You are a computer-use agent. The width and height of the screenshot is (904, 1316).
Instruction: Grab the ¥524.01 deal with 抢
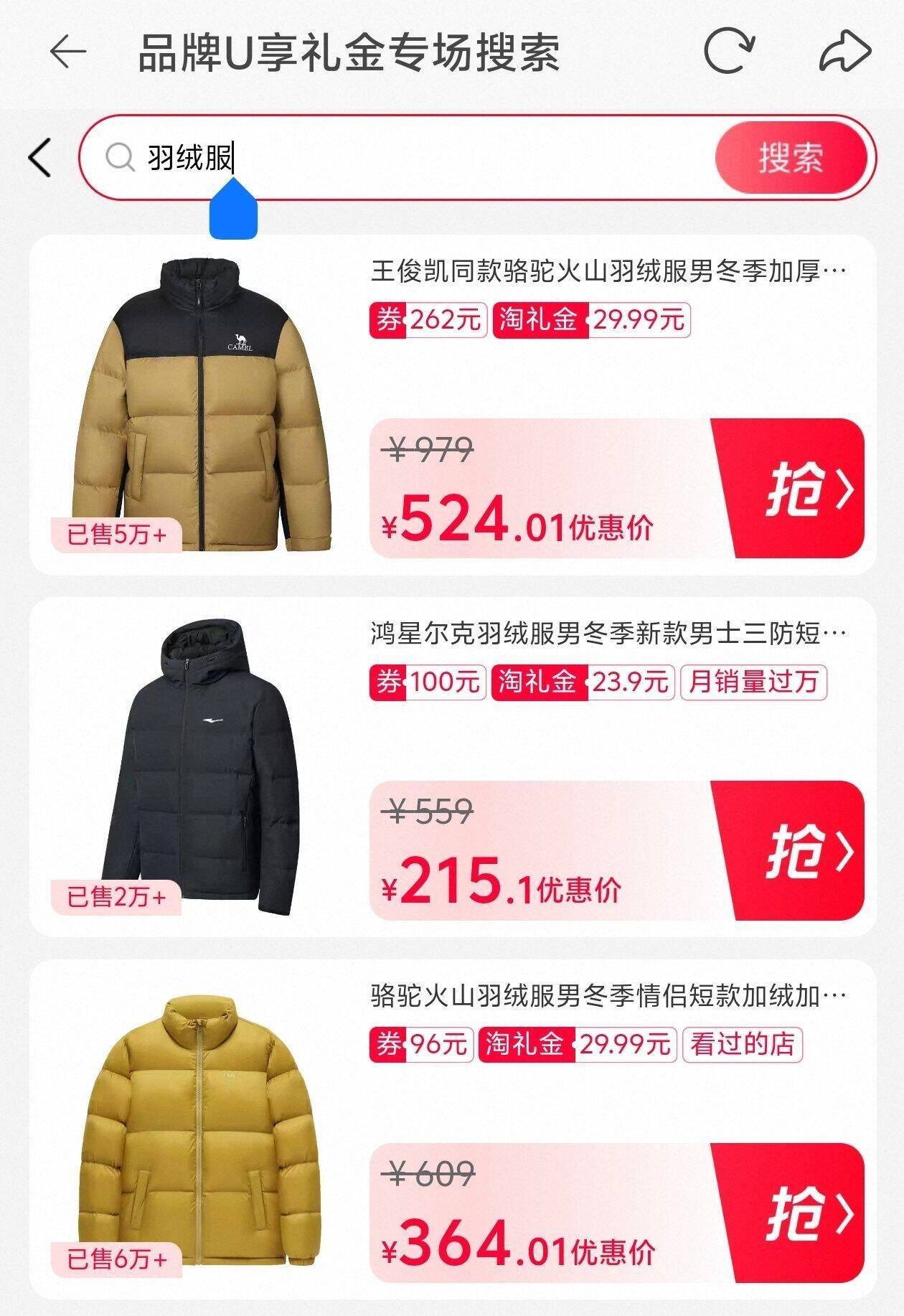(790, 488)
